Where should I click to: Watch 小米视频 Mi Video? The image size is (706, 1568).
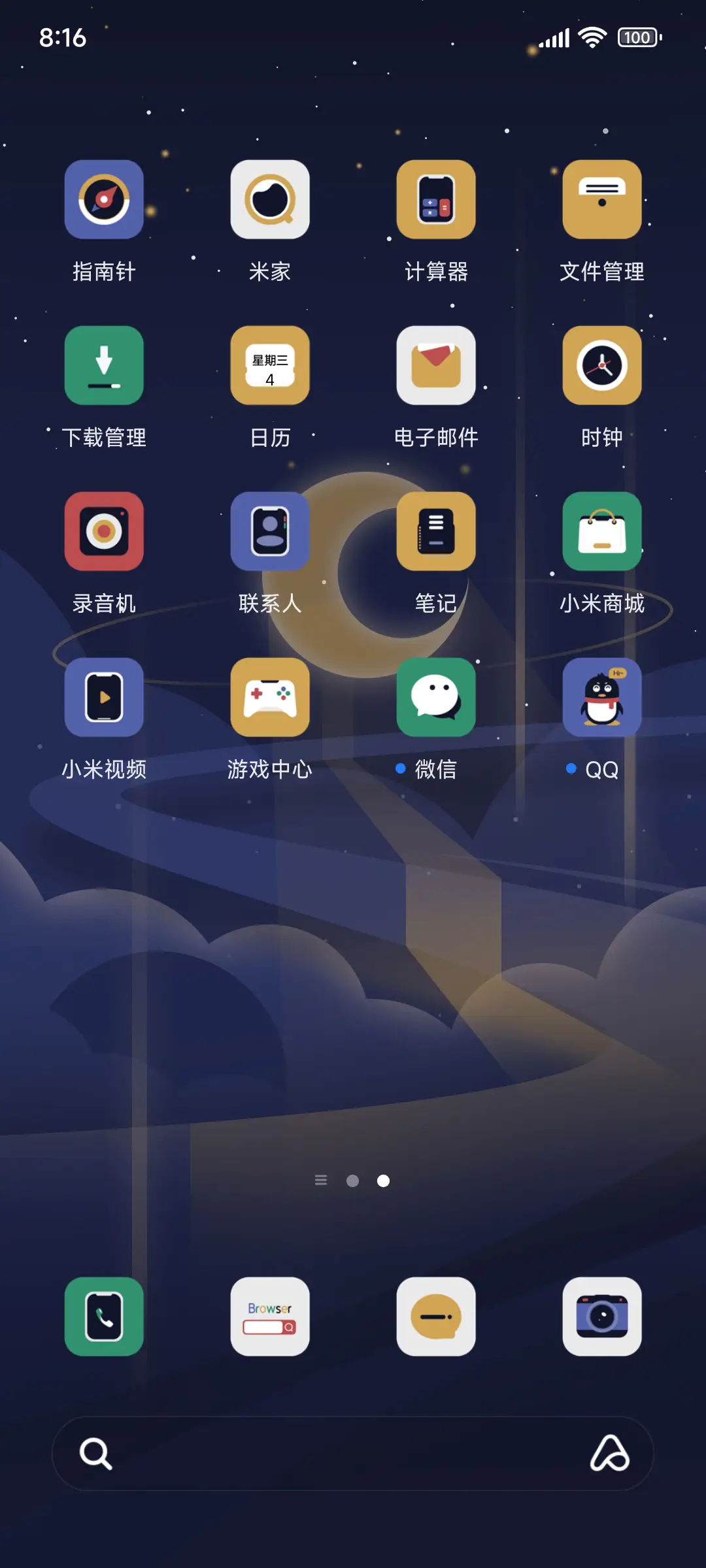point(104,697)
